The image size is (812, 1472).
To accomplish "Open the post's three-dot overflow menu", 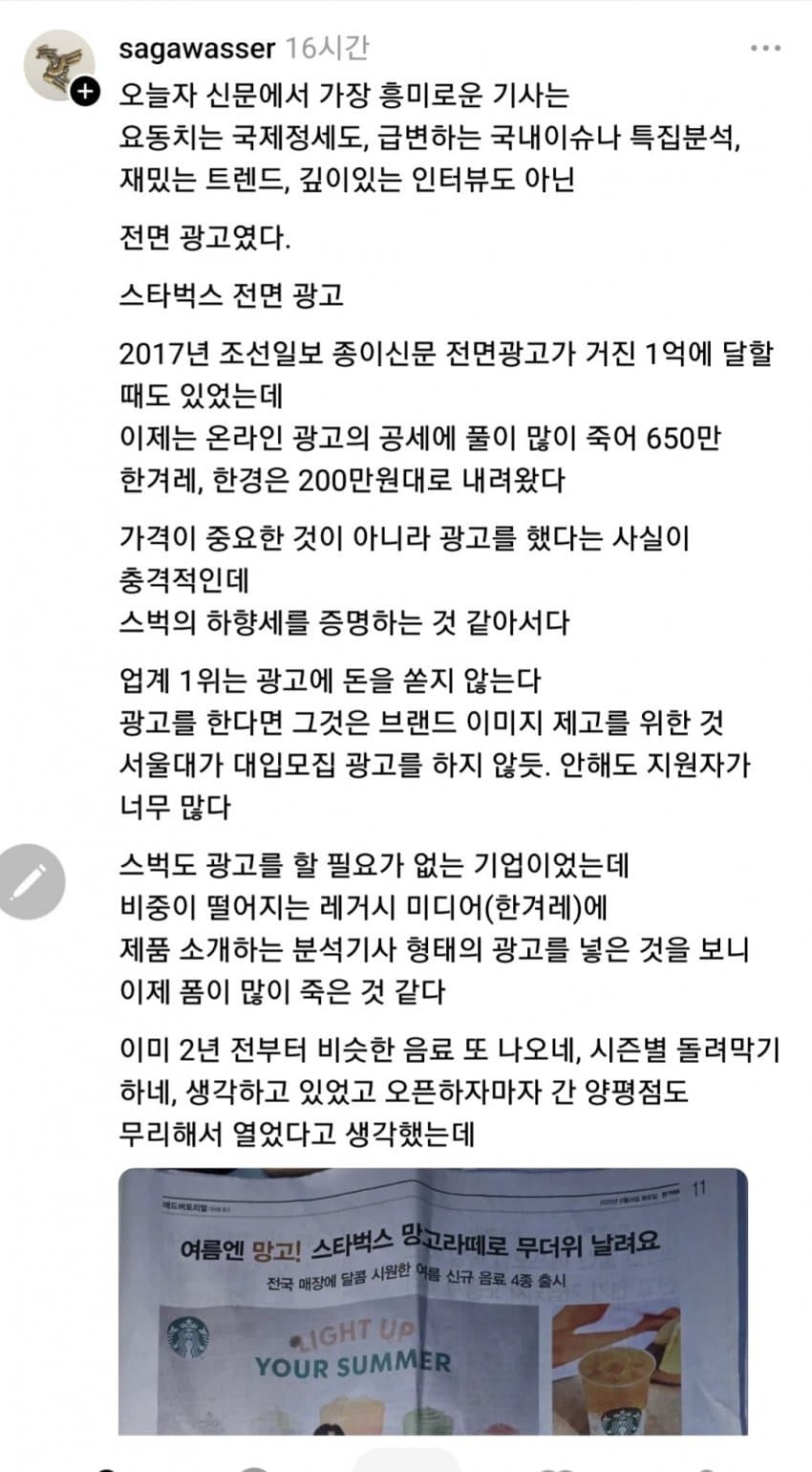I will point(766,49).
